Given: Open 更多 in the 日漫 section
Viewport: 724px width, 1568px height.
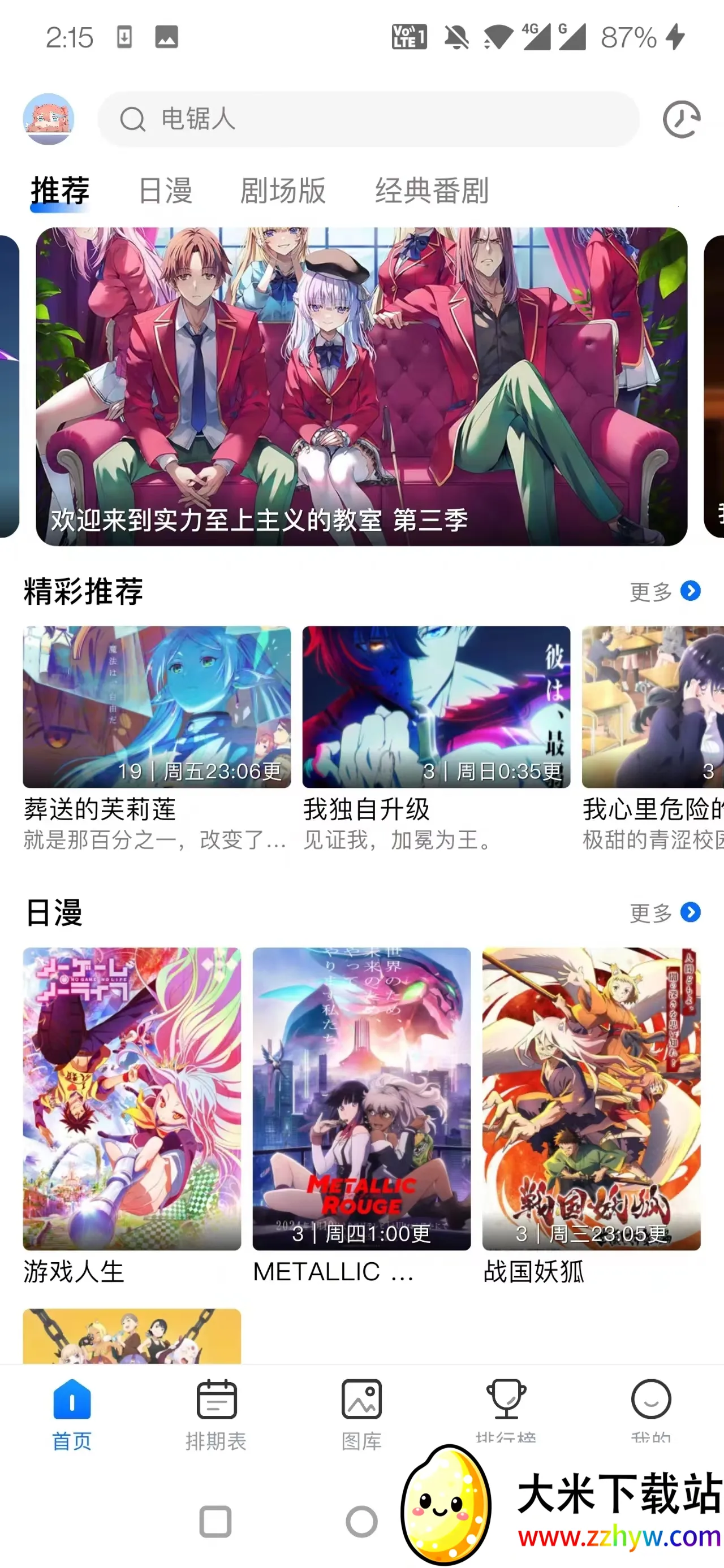Looking at the screenshot, I should [650, 912].
